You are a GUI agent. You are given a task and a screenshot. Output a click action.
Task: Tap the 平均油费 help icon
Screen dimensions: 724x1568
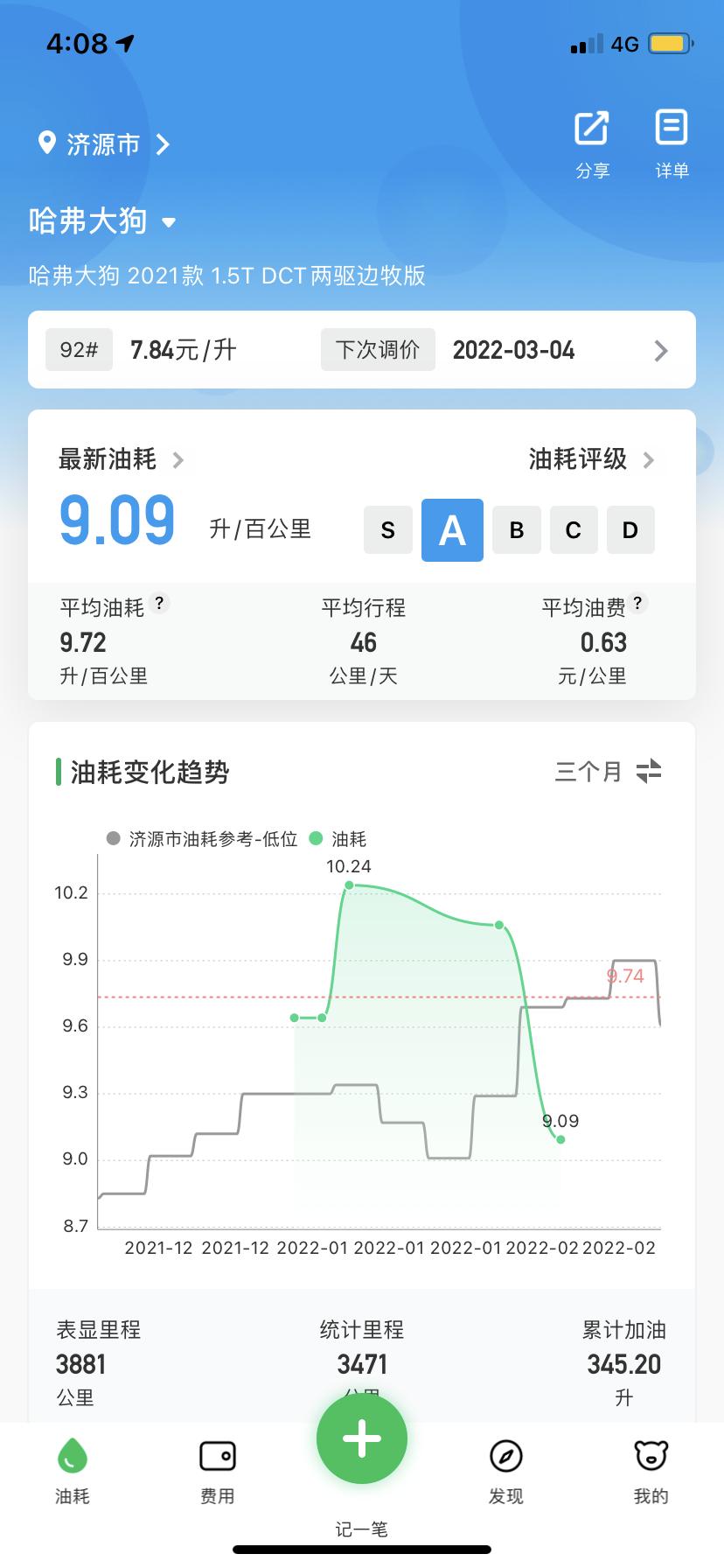637,603
